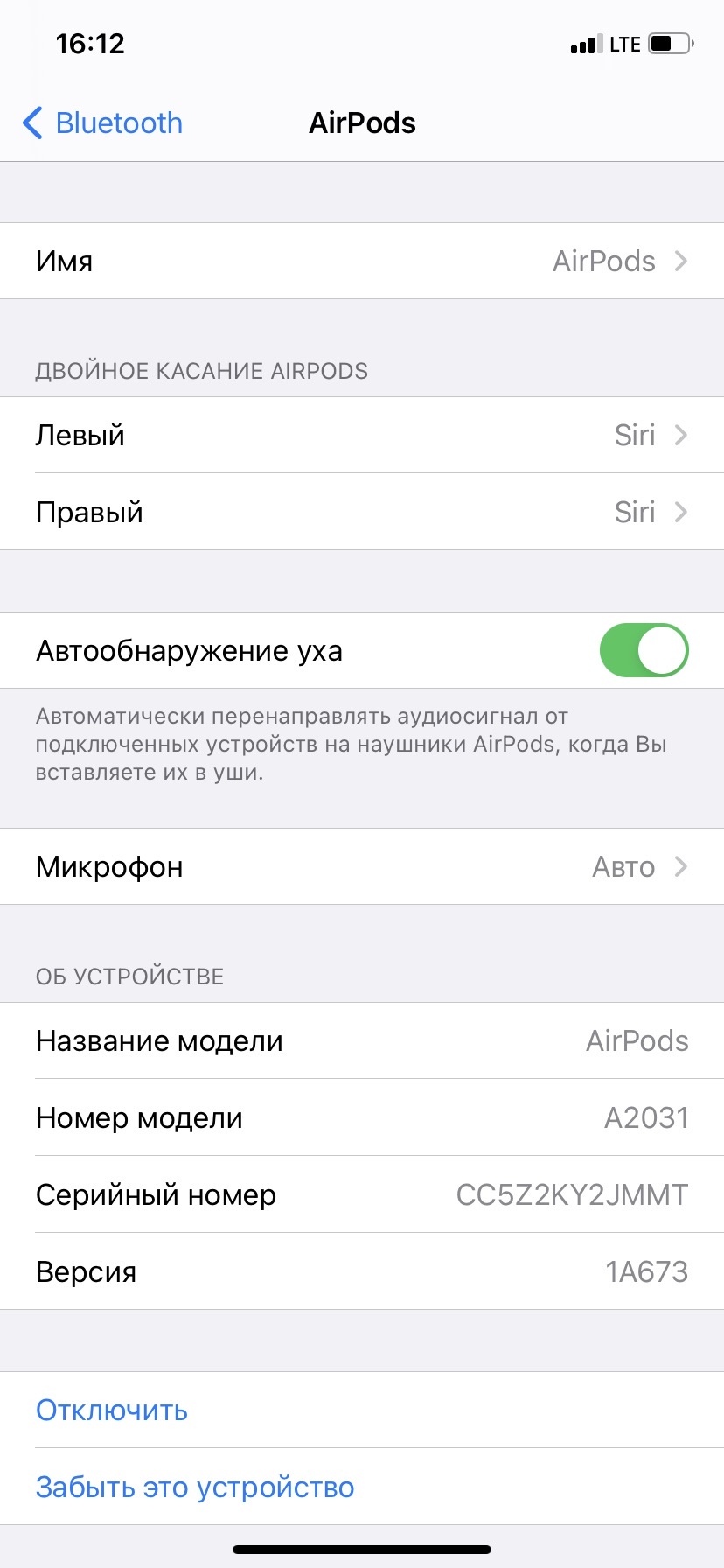Open the Имя row to rename AirPods

(x=362, y=261)
